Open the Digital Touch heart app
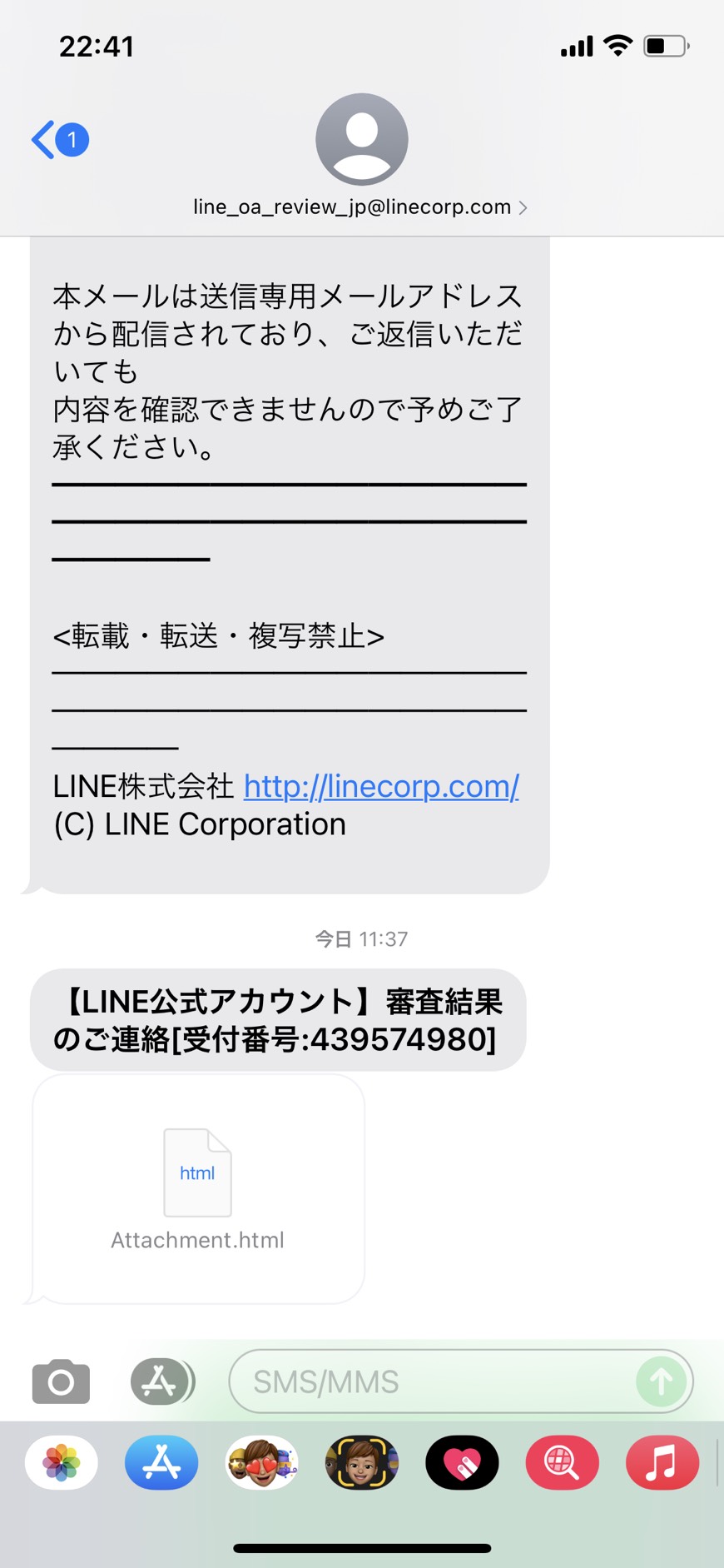 (x=462, y=1463)
